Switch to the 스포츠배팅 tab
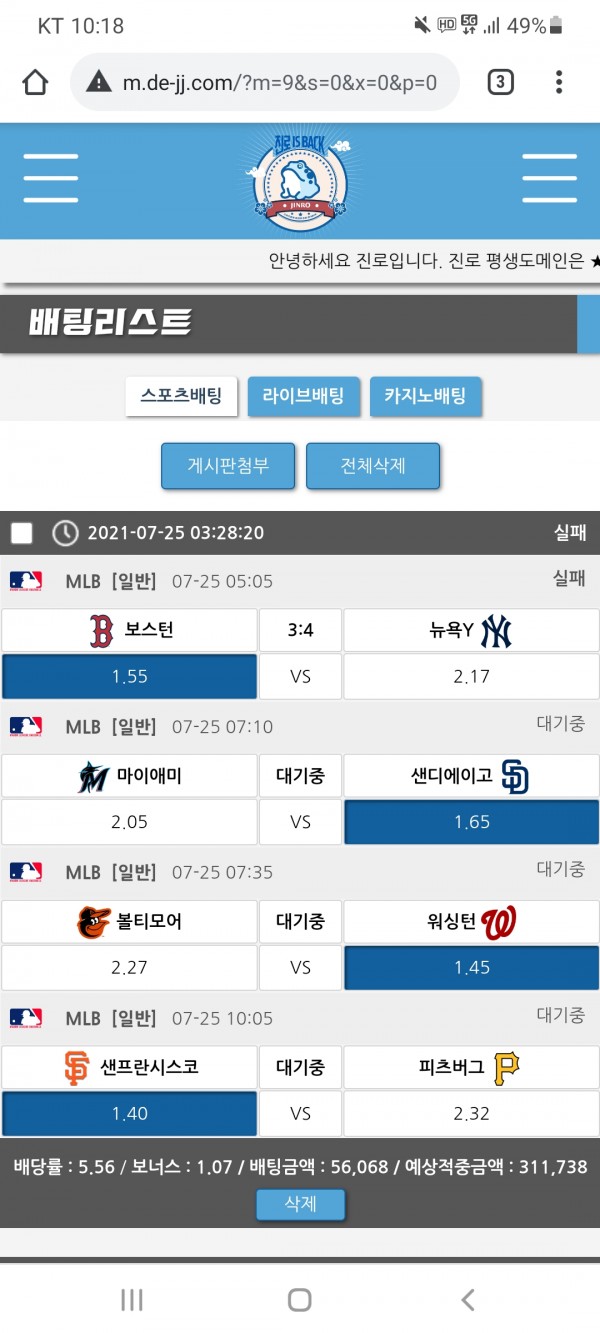 [x=181, y=396]
